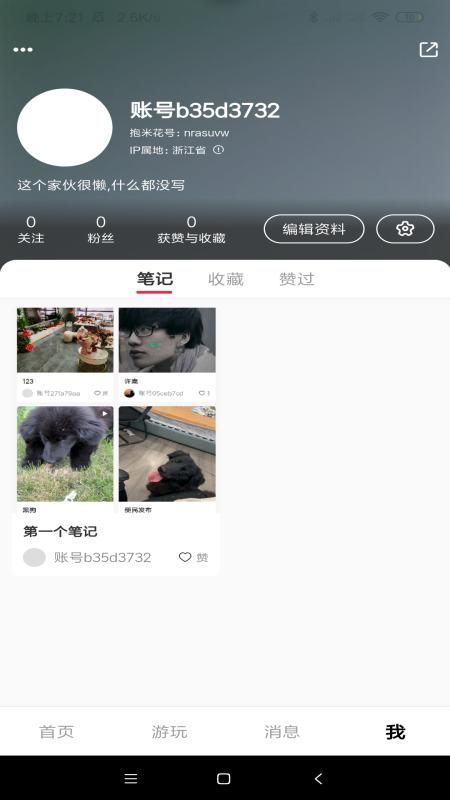Switch to the 赞过 tab
Image resolution: width=450 pixels, height=800 pixels.
point(297,279)
